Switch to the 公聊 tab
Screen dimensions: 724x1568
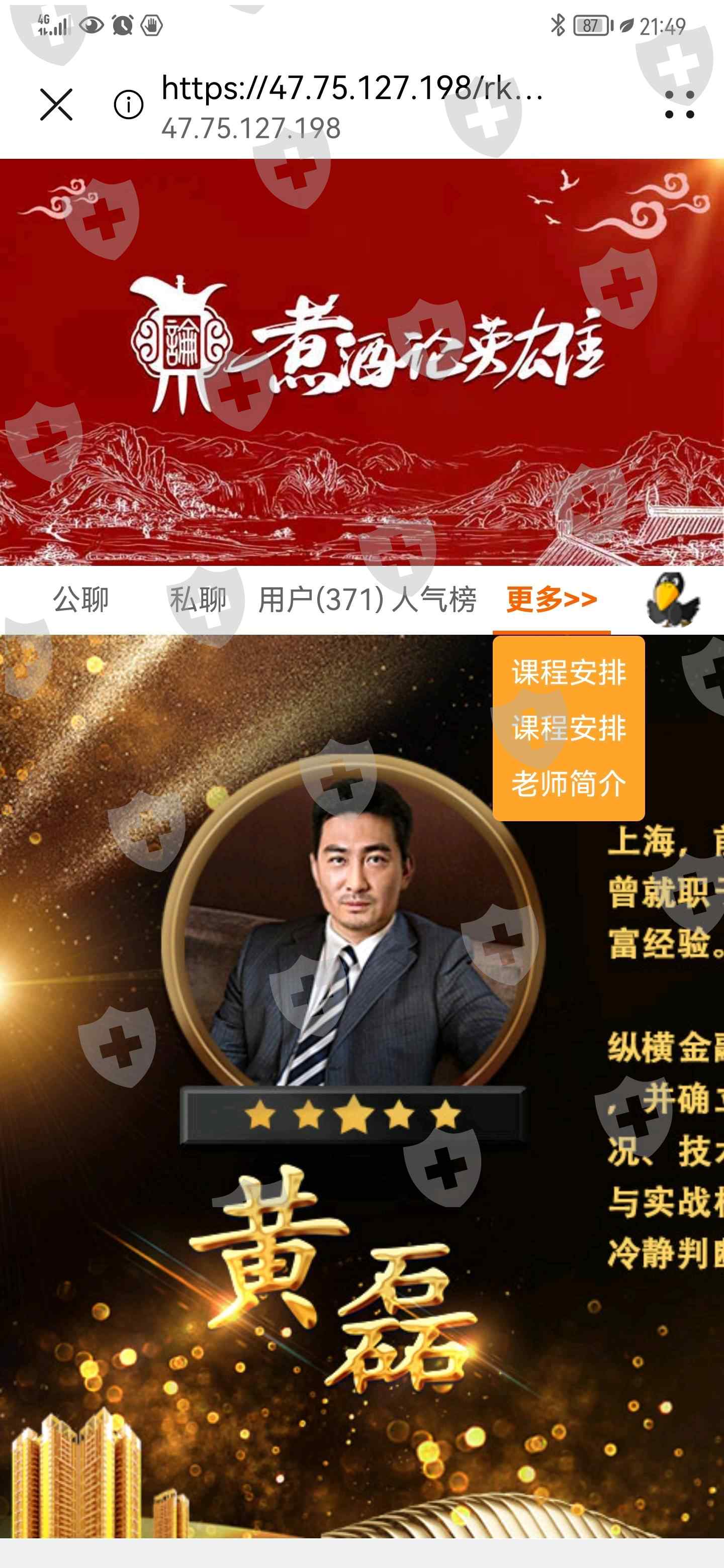81,600
